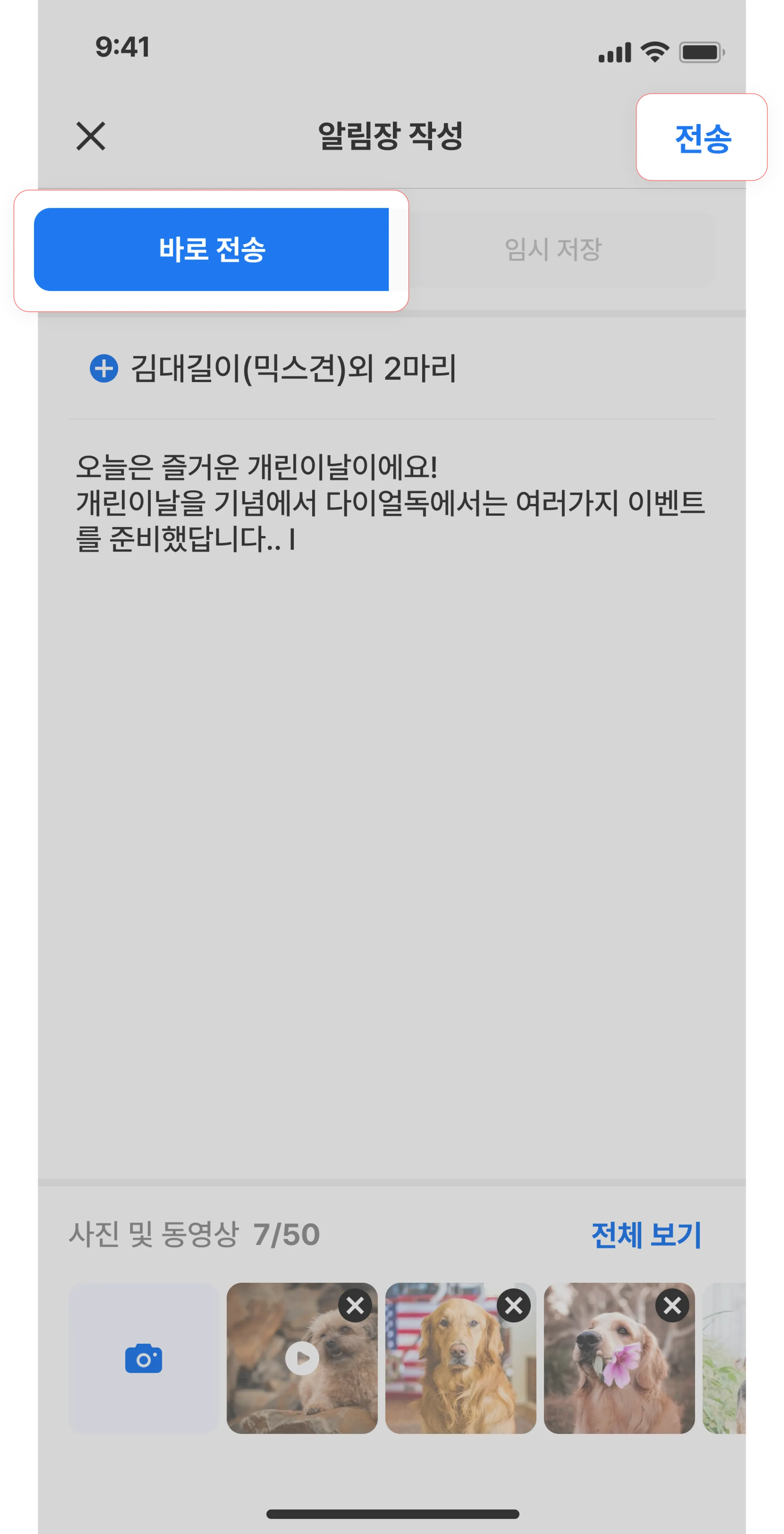Select 바로 전송 option
784x1534 pixels.
coord(211,249)
